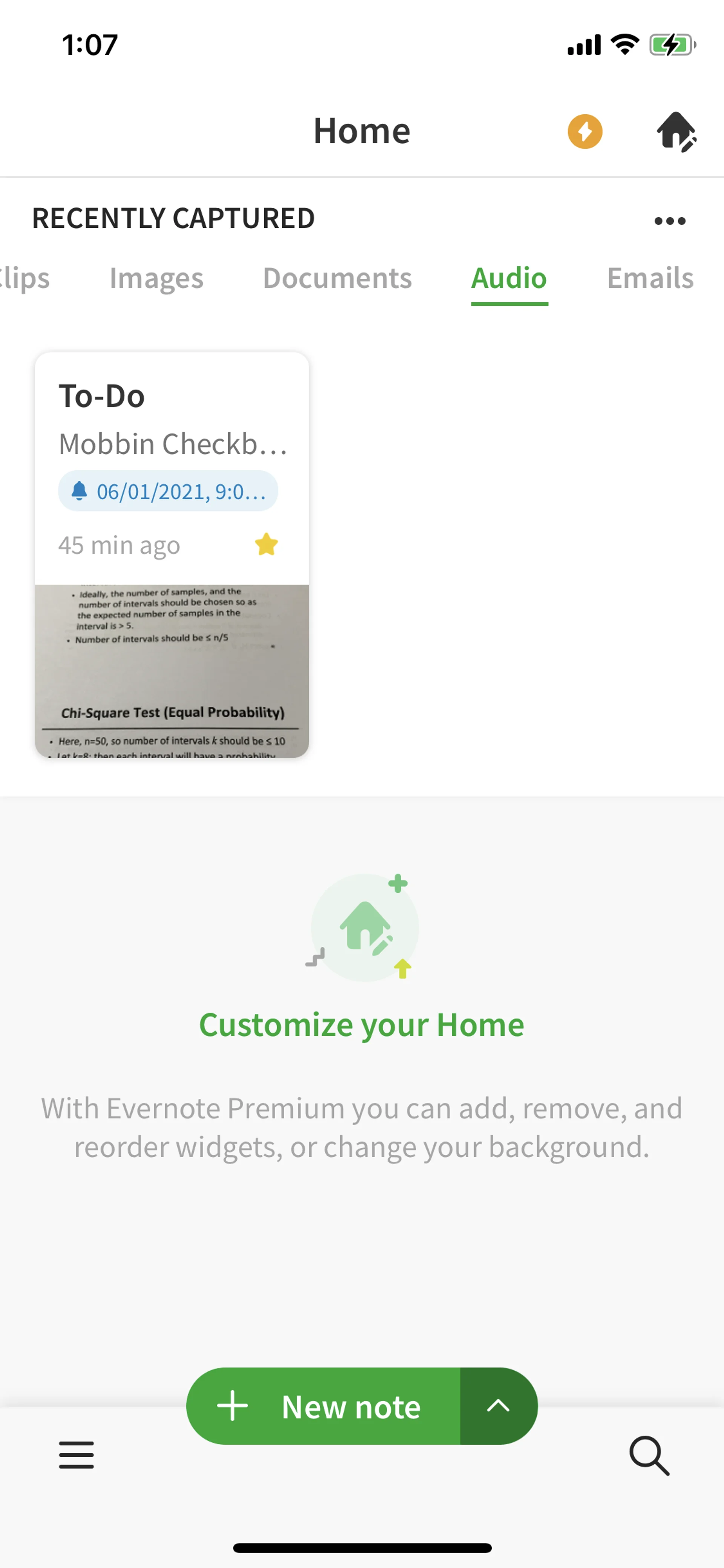
Task: Select the Audio tab
Action: tap(509, 278)
